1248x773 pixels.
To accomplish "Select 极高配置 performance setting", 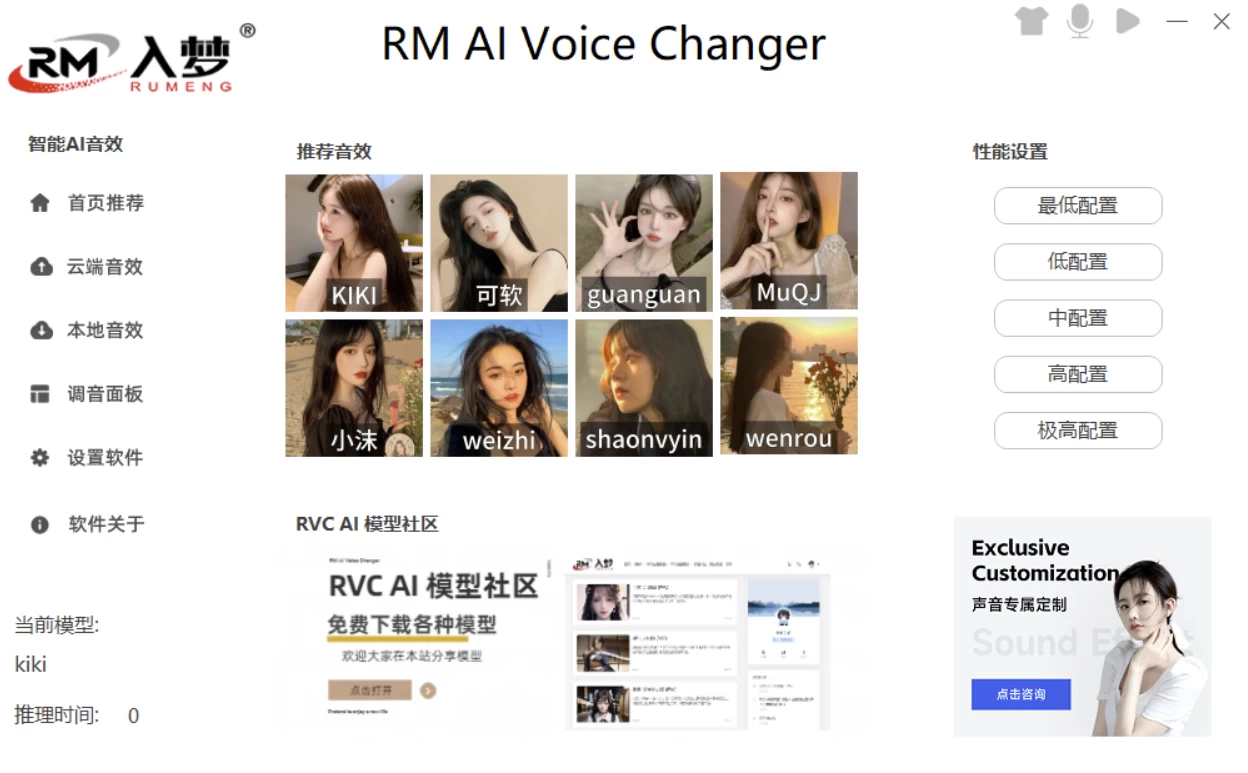I will click(1078, 431).
